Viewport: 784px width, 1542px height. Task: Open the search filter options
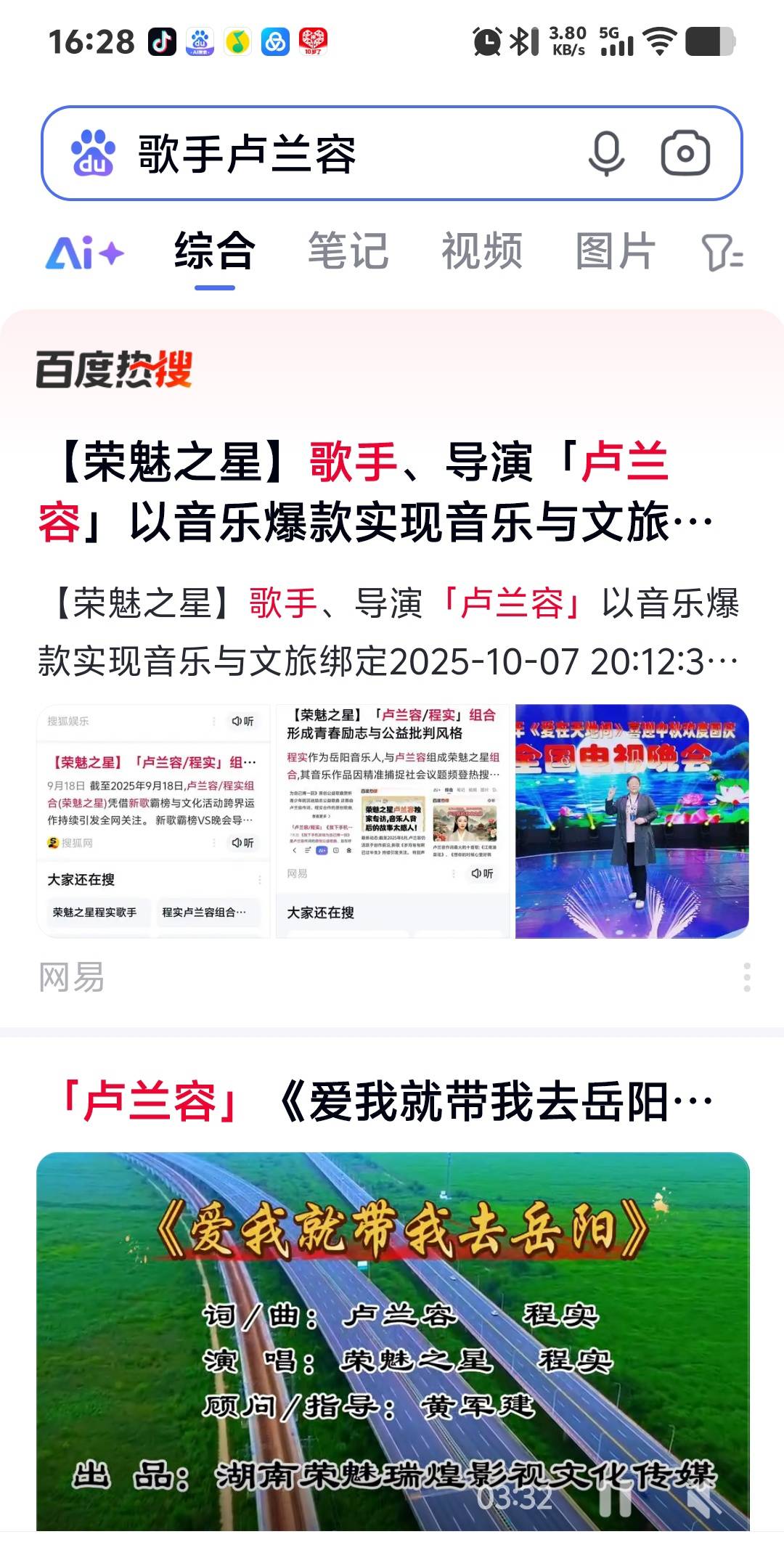tap(722, 253)
